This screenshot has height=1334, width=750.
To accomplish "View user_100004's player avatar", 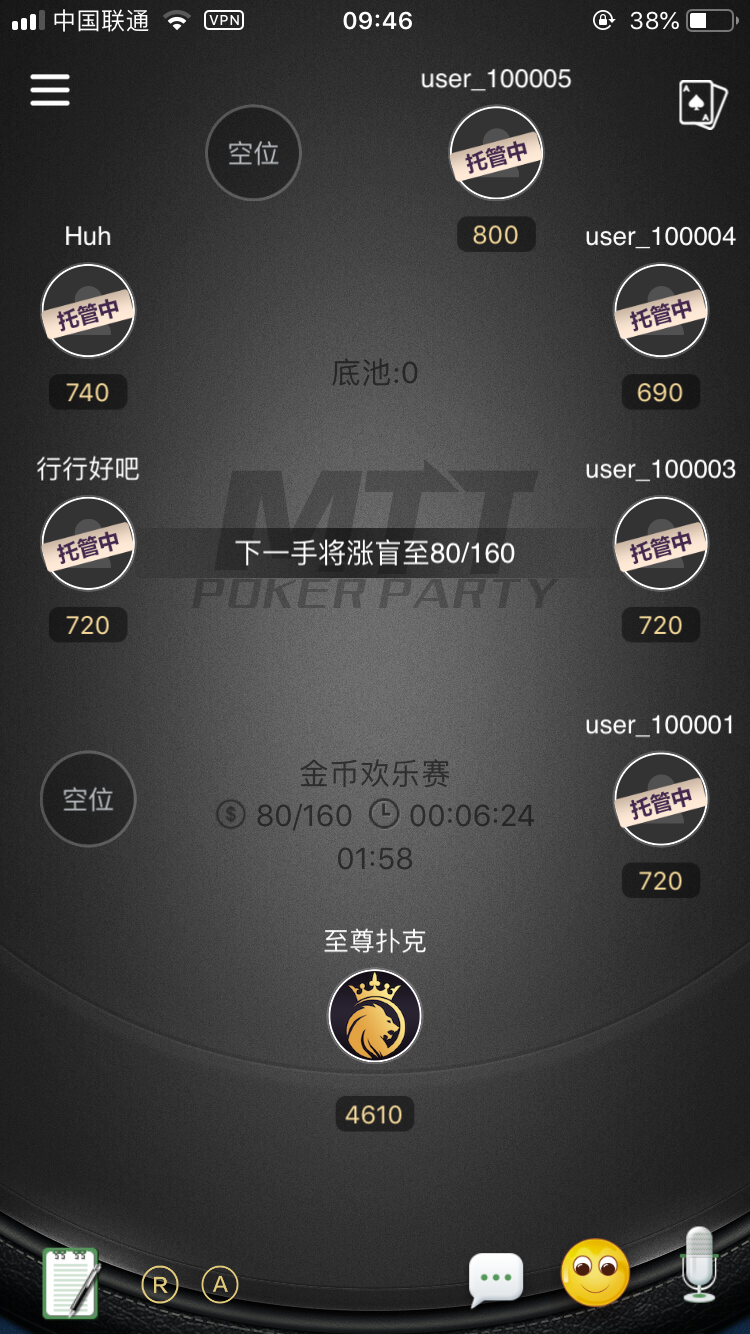I will click(x=660, y=311).
